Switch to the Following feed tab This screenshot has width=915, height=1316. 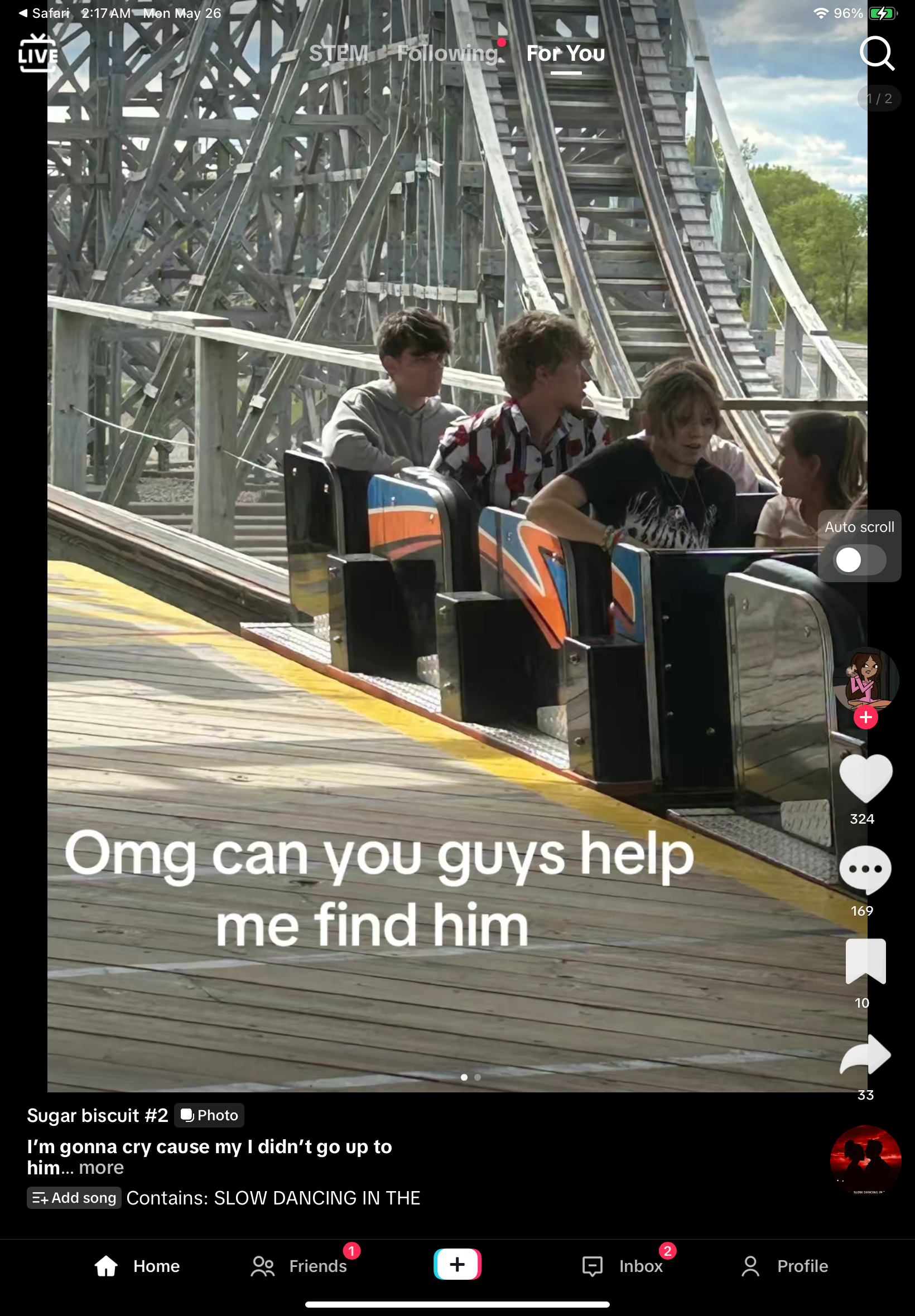click(447, 54)
